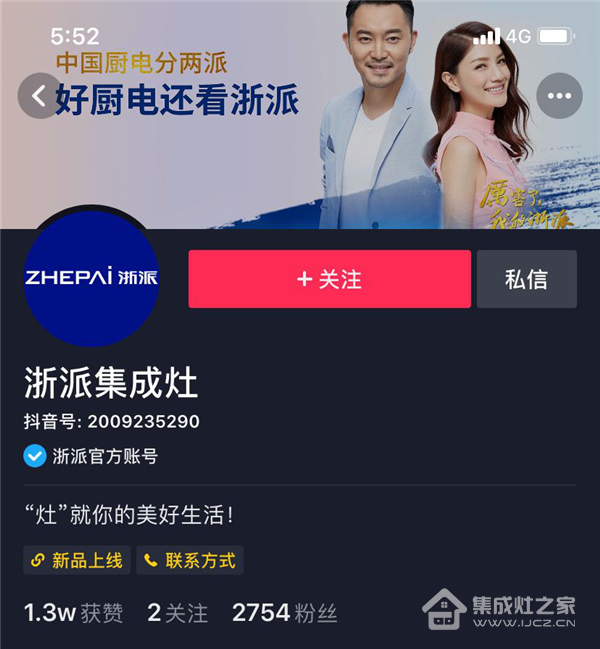View the 2754 粉丝 followers list

click(x=284, y=613)
